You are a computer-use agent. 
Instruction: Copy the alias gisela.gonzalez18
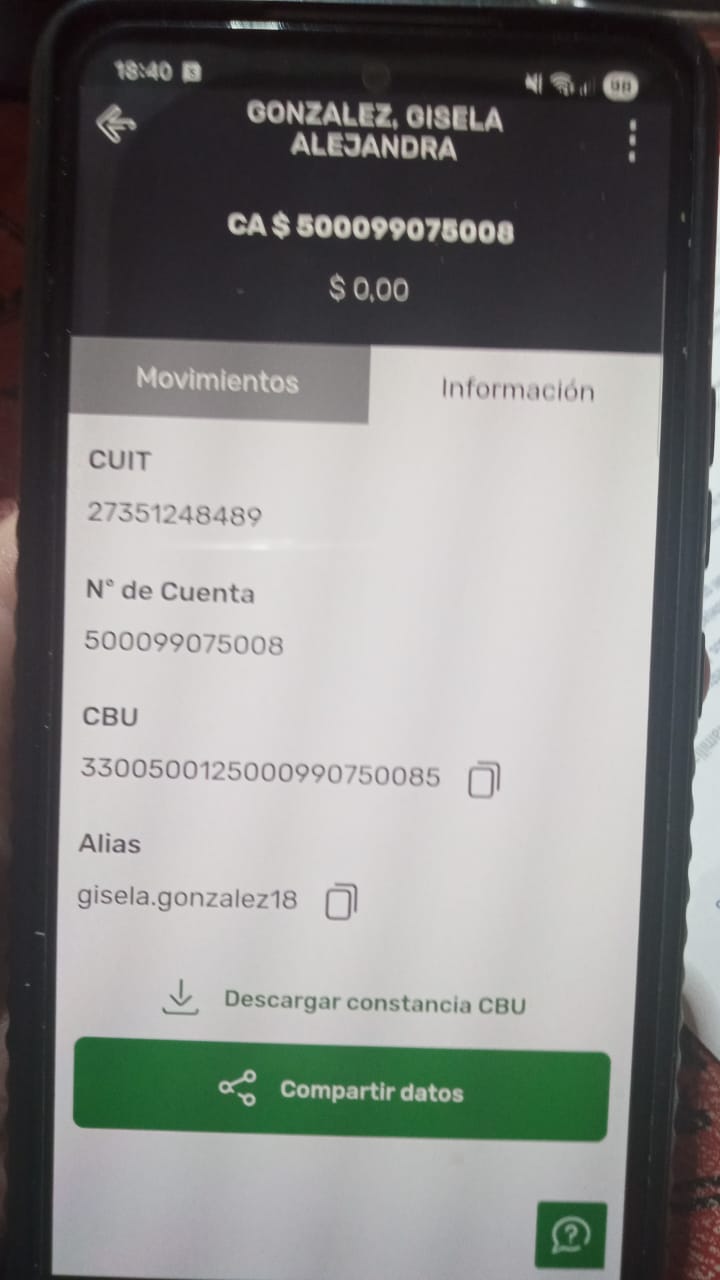point(341,901)
